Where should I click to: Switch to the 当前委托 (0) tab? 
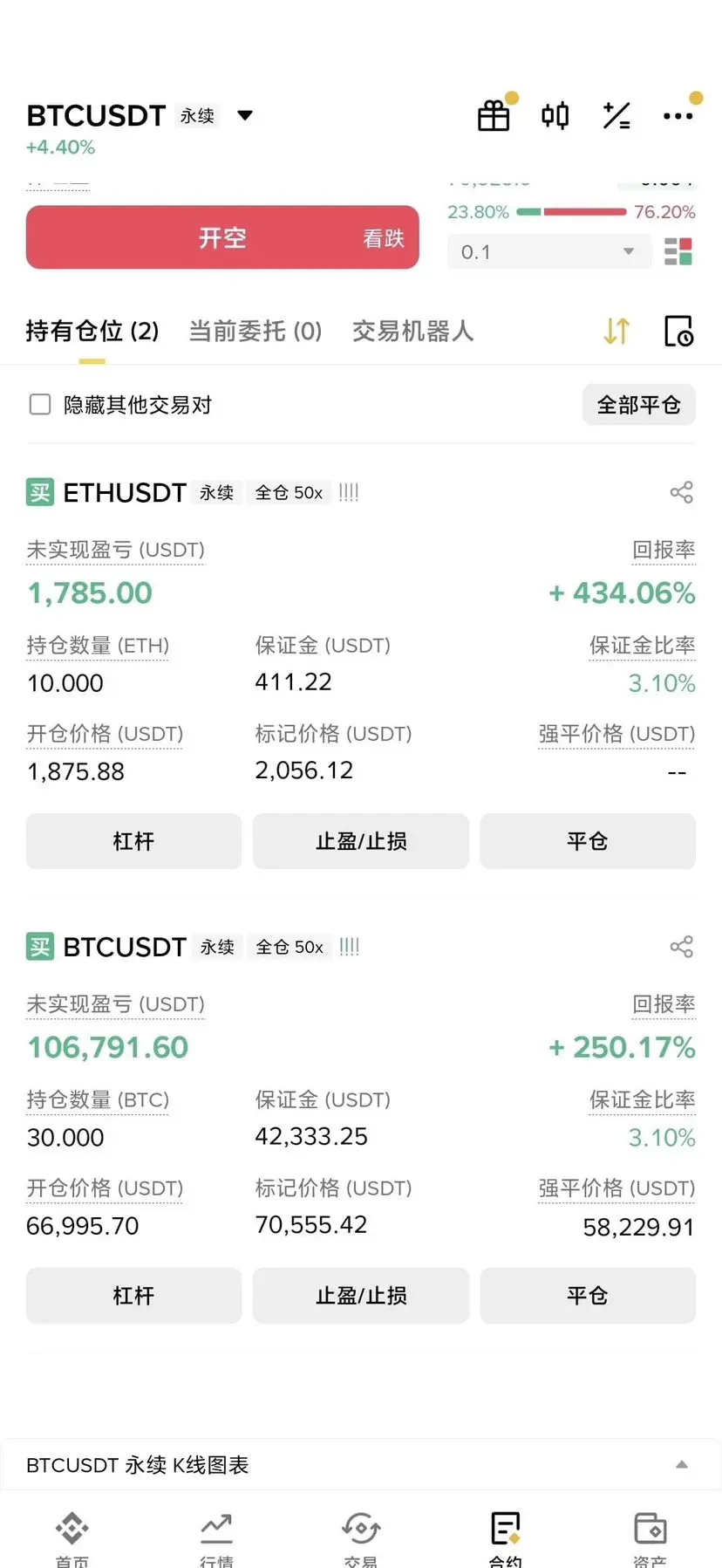(x=255, y=332)
